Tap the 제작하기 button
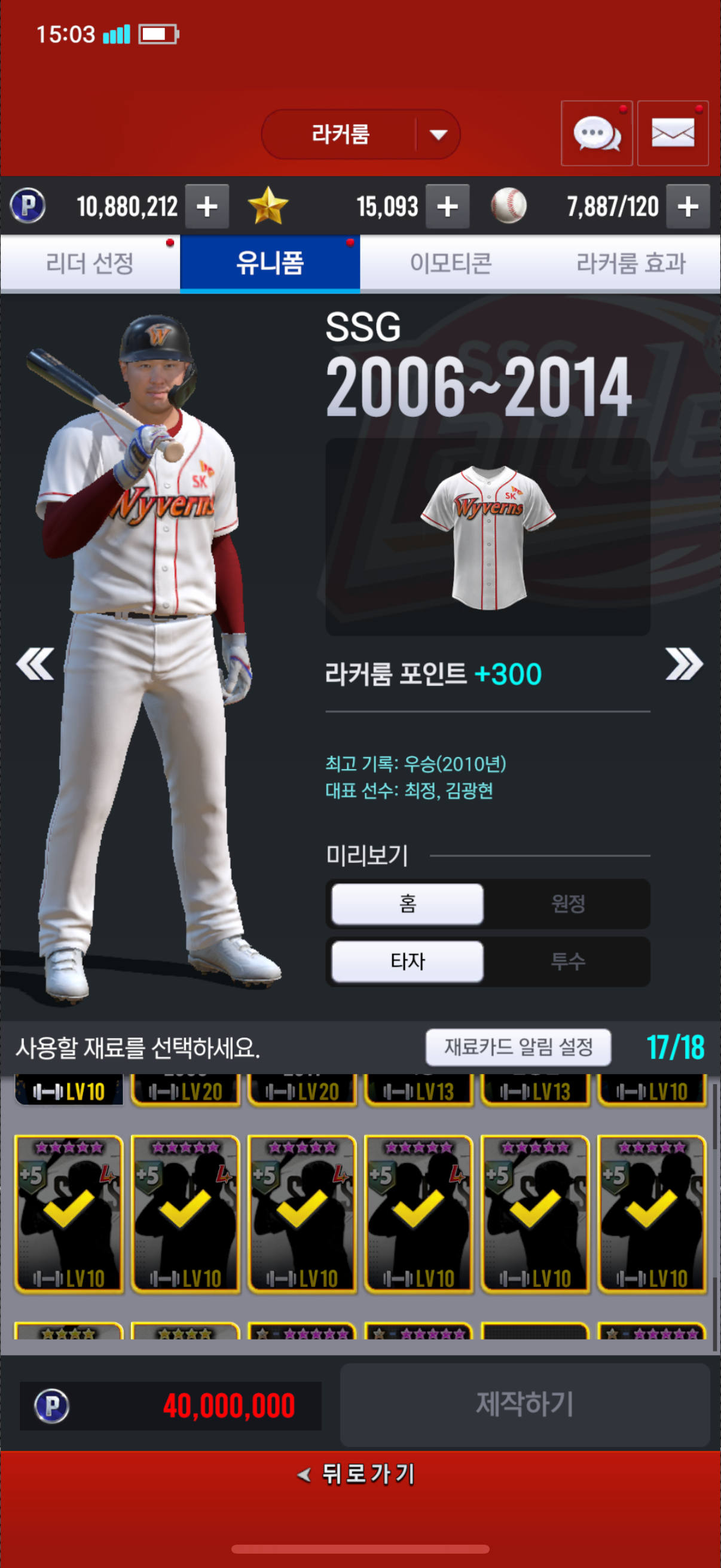This screenshot has height=1568, width=721. [524, 1405]
